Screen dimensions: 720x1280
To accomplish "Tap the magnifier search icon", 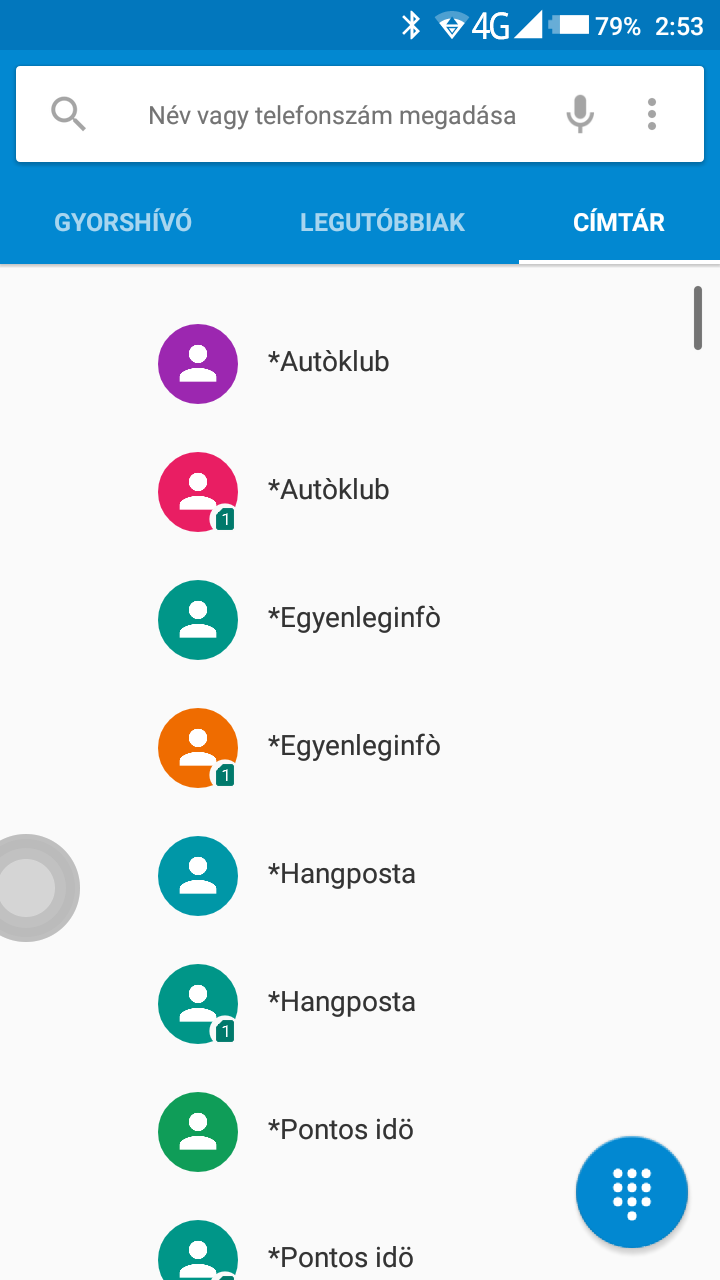I will pyautogui.click(x=69, y=114).
